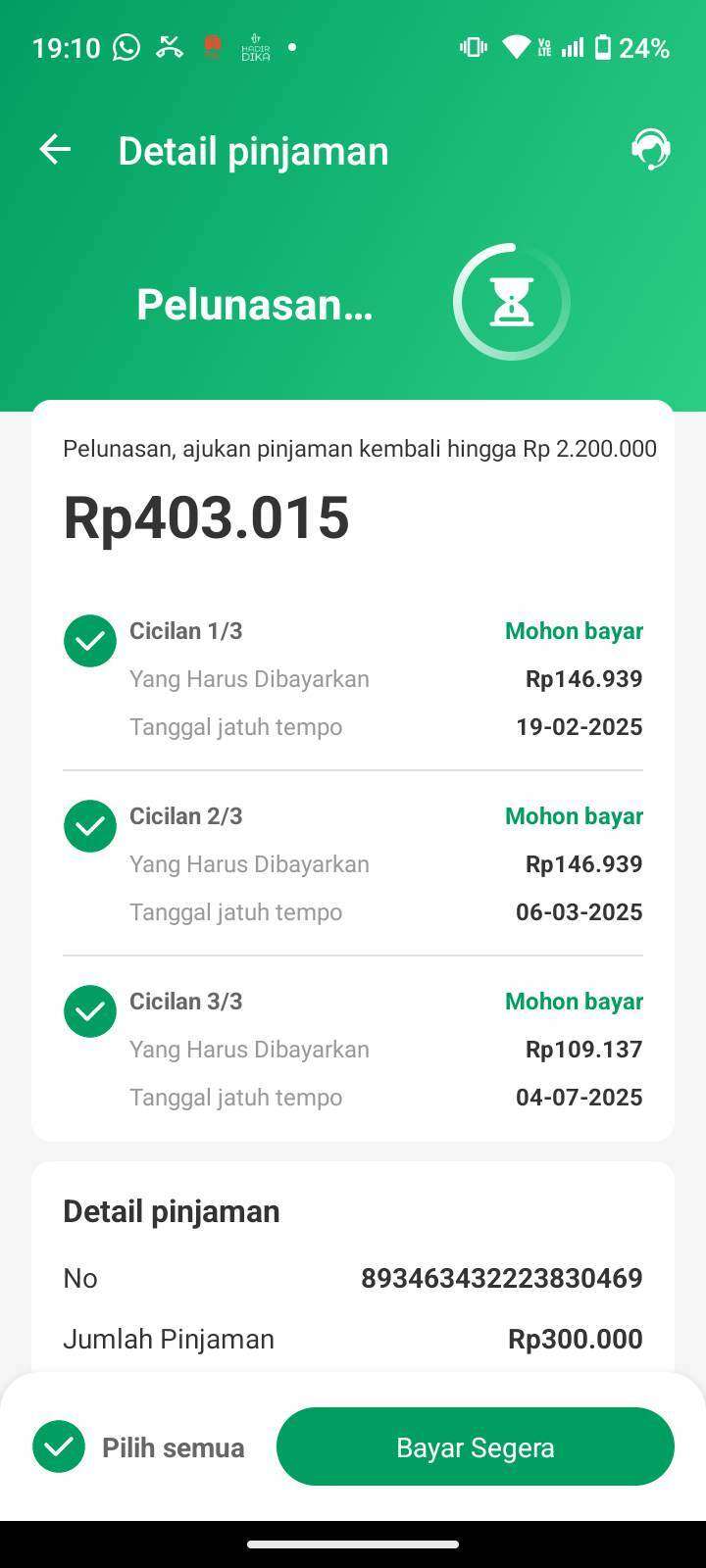This screenshot has height=1568, width=706.
Task: Uncheck the Cicilan 3/3 installment
Action: pos(90,1011)
